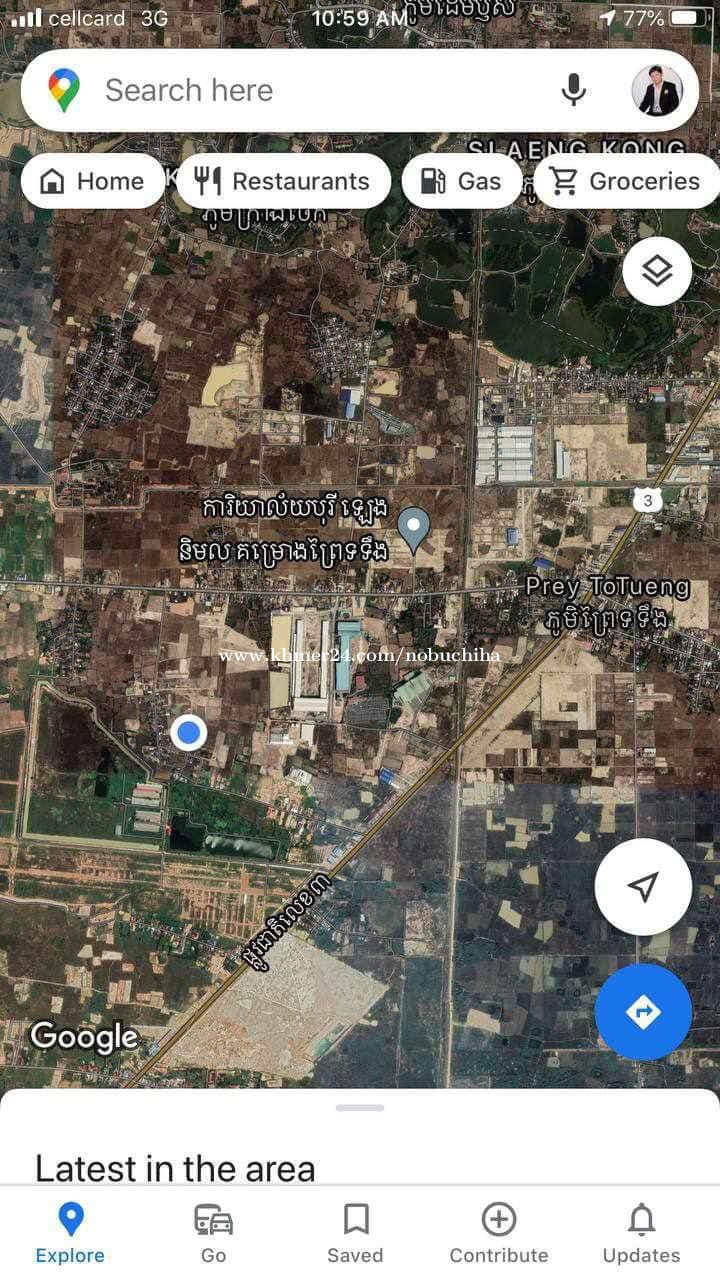Select the Home chip
The height and width of the screenshot is (1280, 720).
pos(93,181)
